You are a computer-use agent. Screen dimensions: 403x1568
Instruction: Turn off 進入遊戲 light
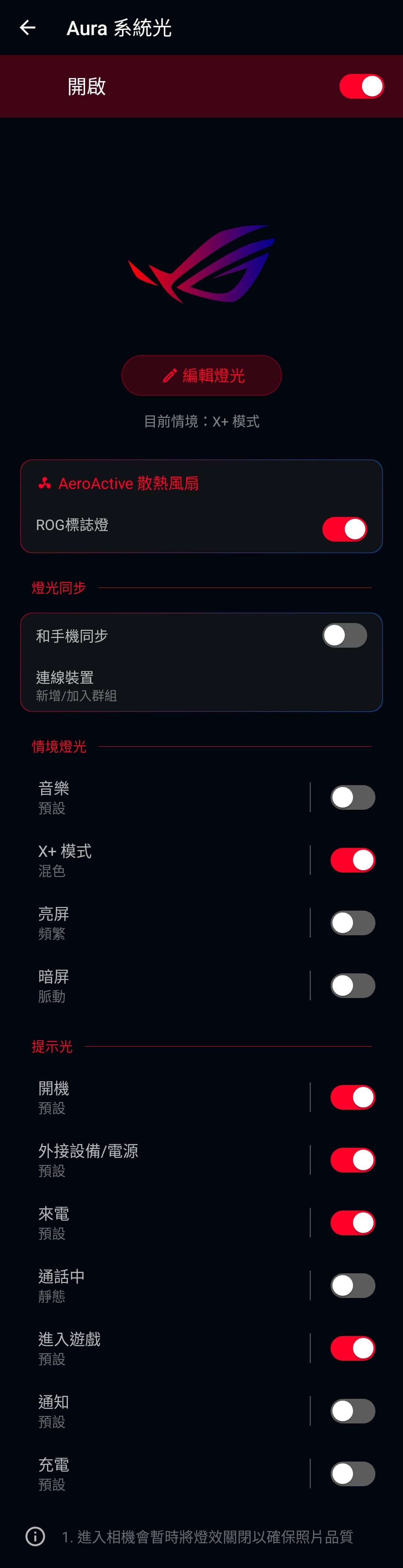coord(353,1348)
